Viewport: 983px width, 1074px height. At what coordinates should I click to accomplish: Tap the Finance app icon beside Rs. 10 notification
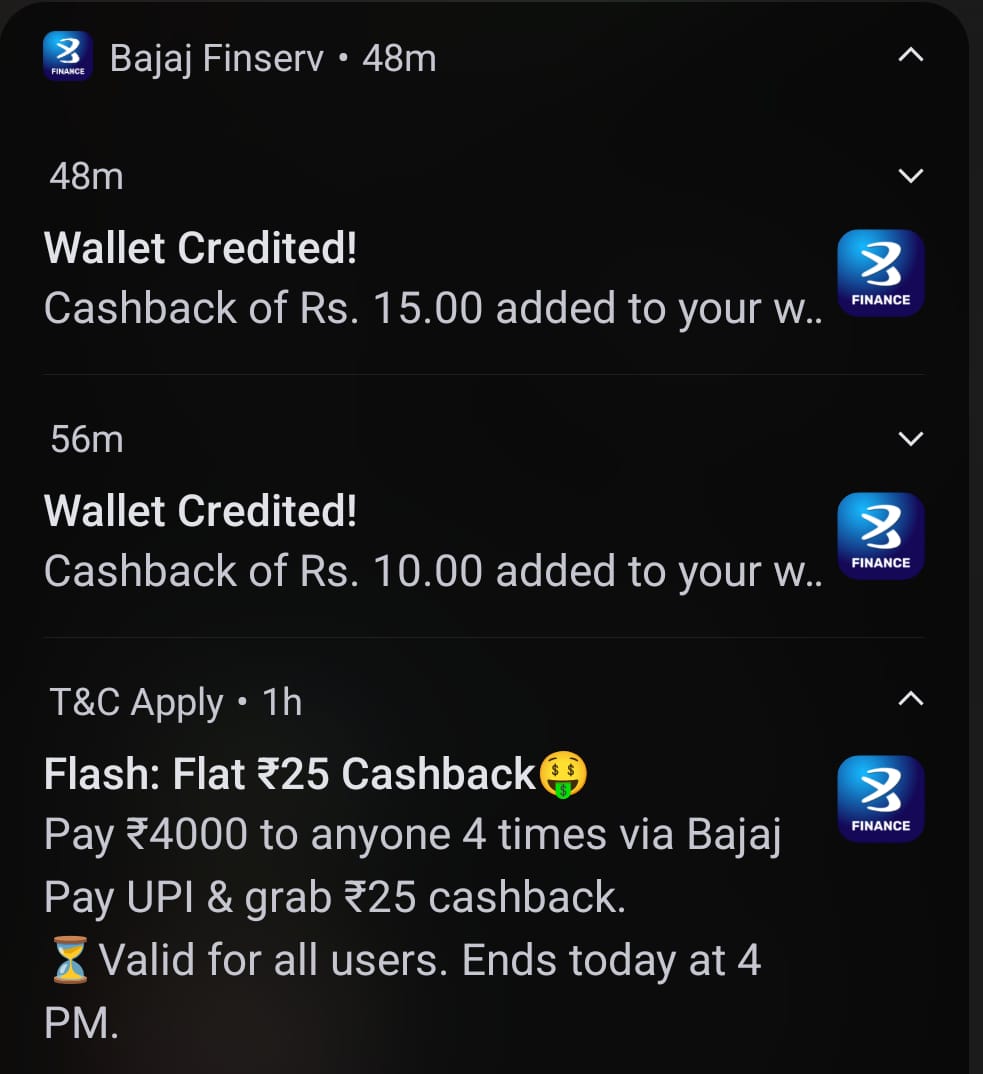tap(880, 535)
